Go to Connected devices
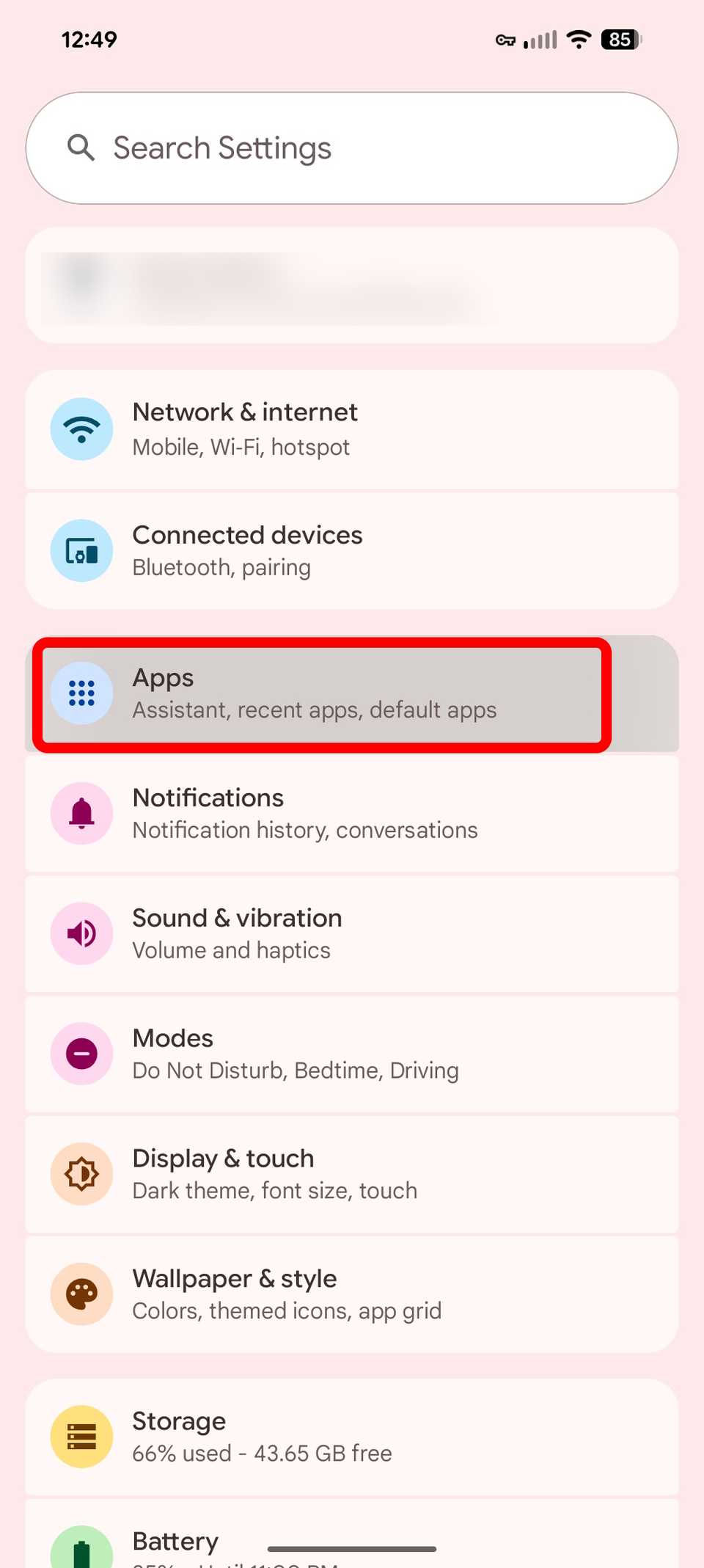 [x=352, y=551]
